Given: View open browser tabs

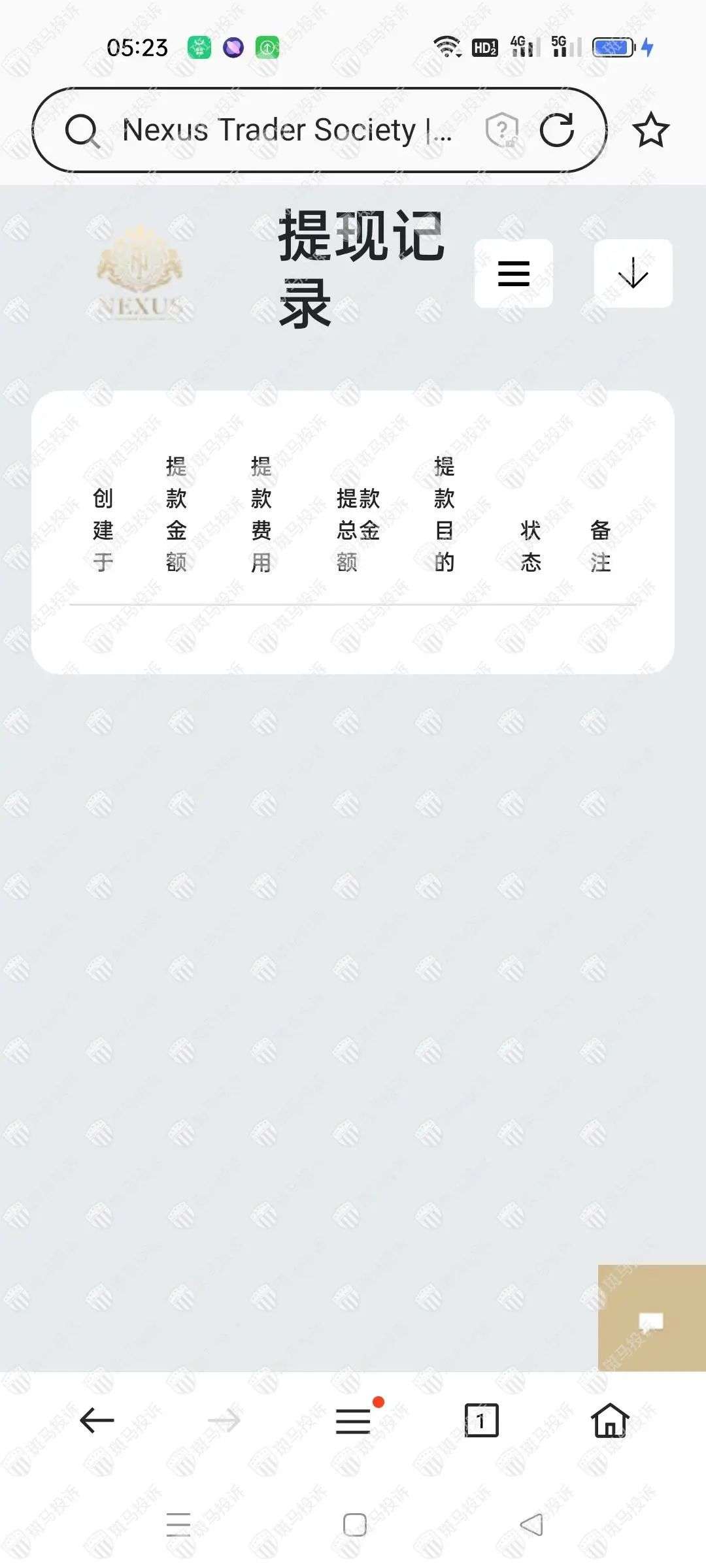Looking at the screenshot, I should click(481, 1420).
